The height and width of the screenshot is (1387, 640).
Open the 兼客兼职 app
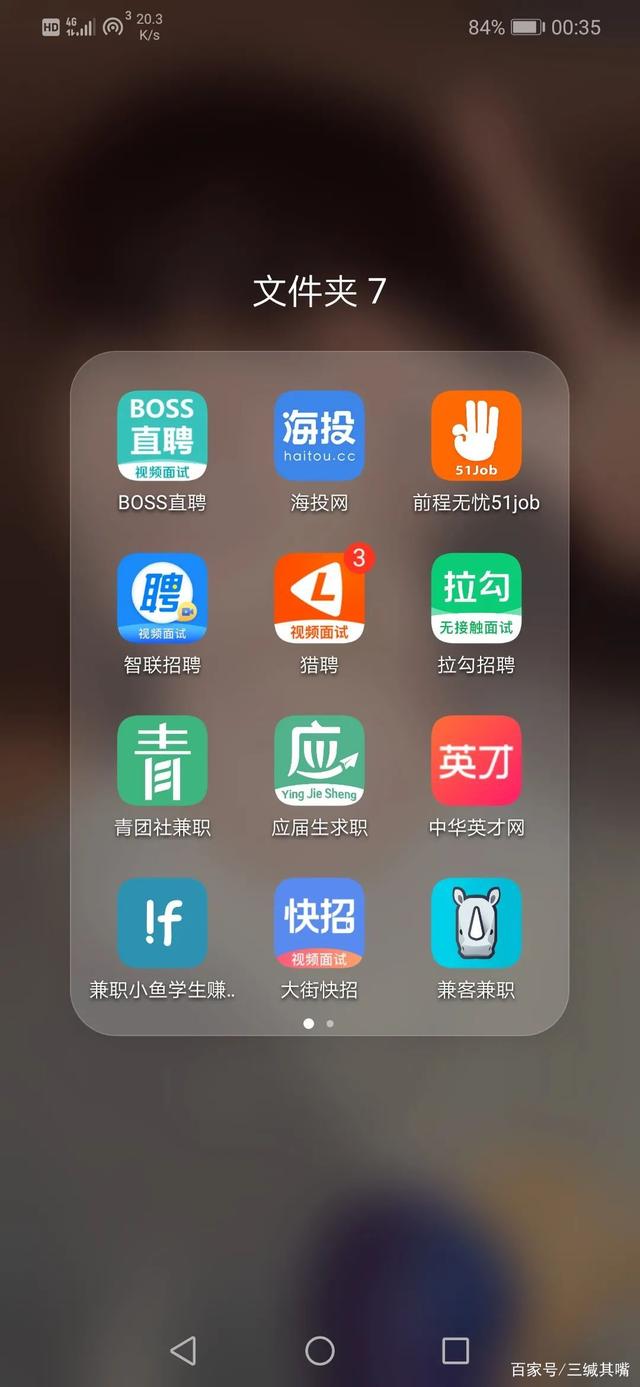476,923
